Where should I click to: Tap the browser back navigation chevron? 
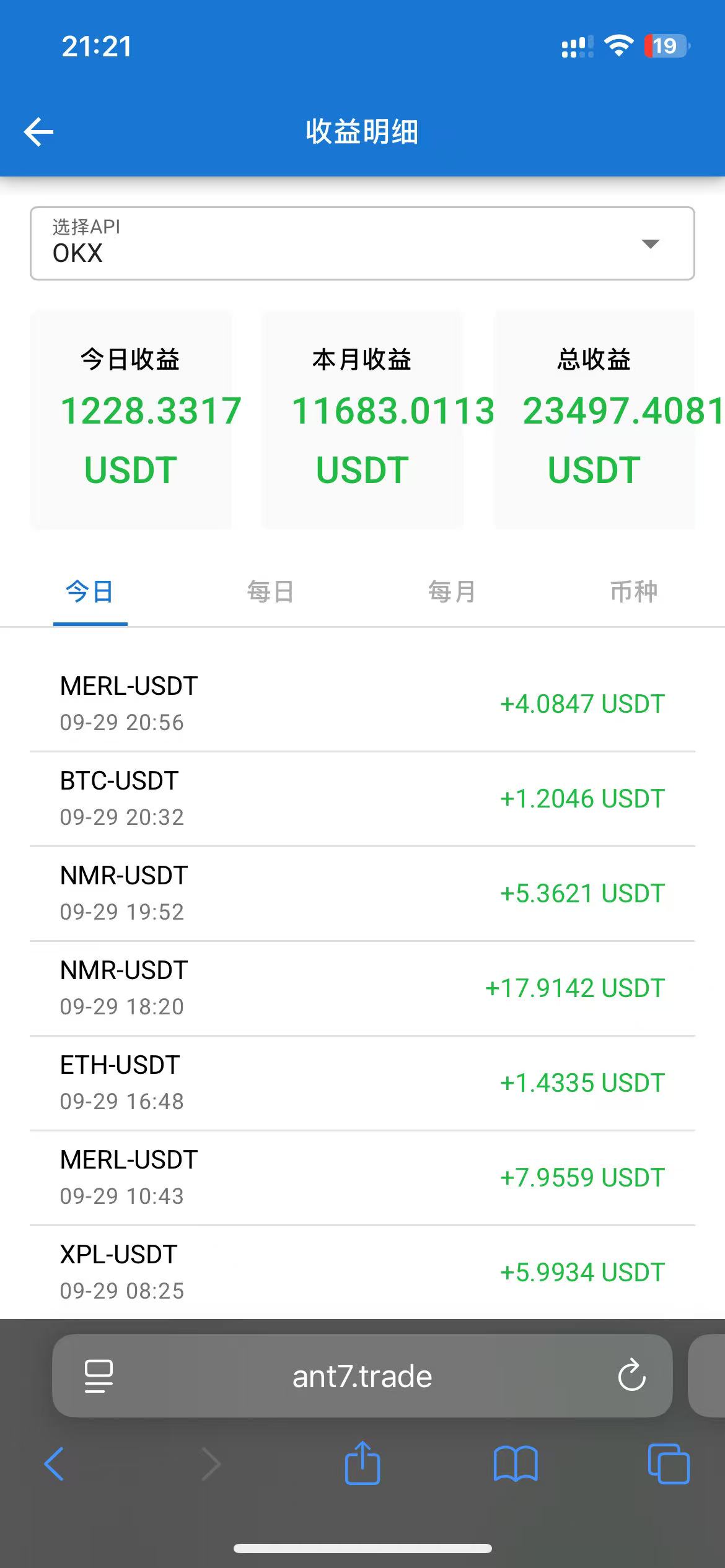pyautogui.click(x=55, y=1464)
